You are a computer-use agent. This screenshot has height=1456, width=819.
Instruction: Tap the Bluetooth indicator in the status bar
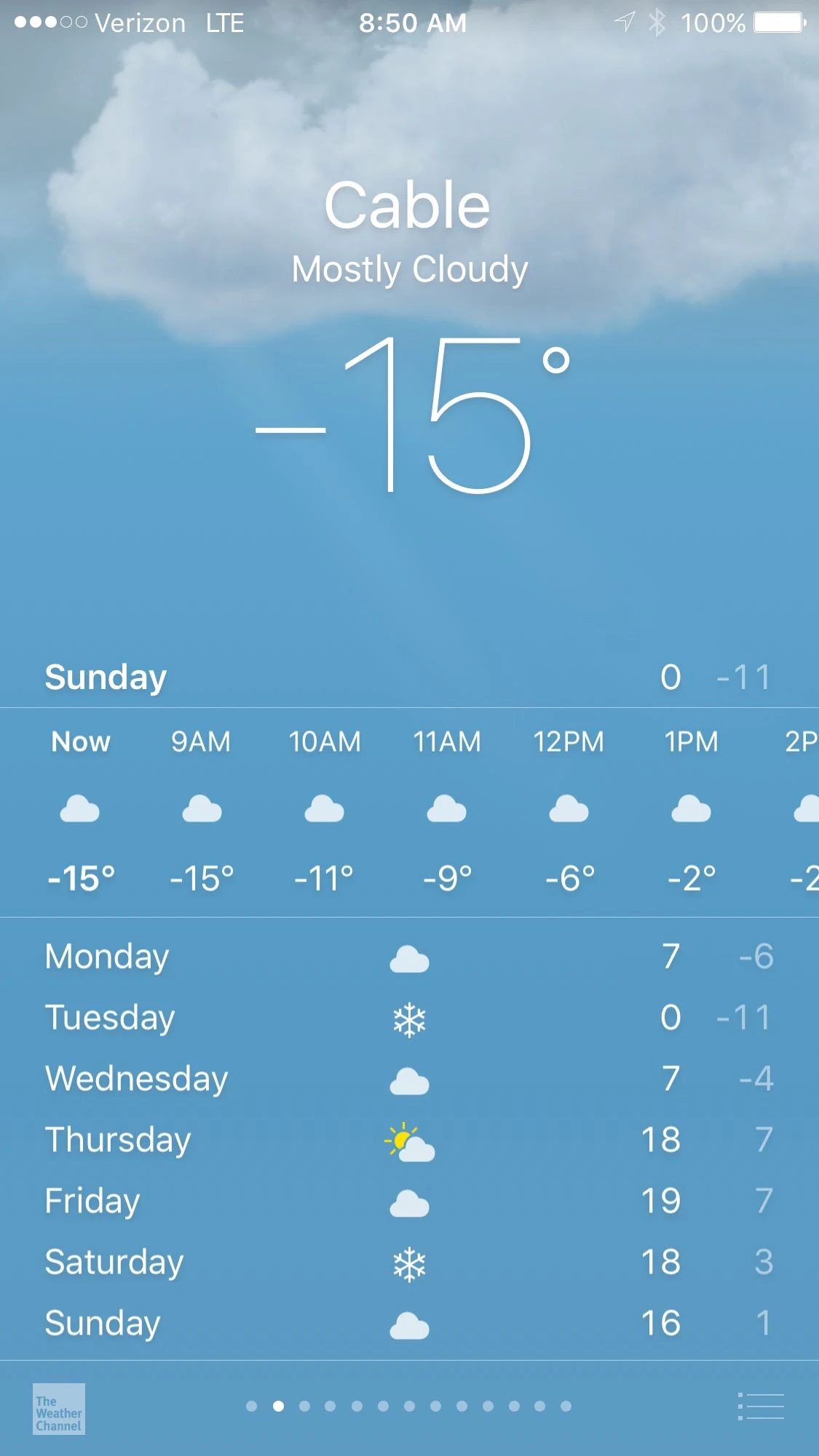(657, 22)
